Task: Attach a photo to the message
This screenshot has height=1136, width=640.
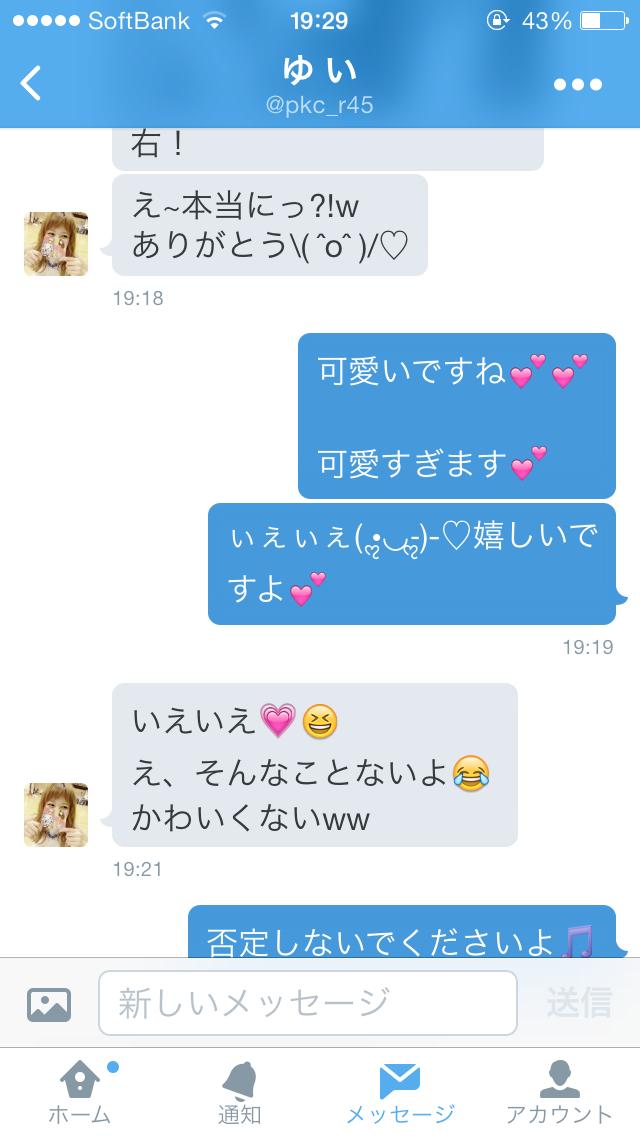Action: coord(49,1003)
